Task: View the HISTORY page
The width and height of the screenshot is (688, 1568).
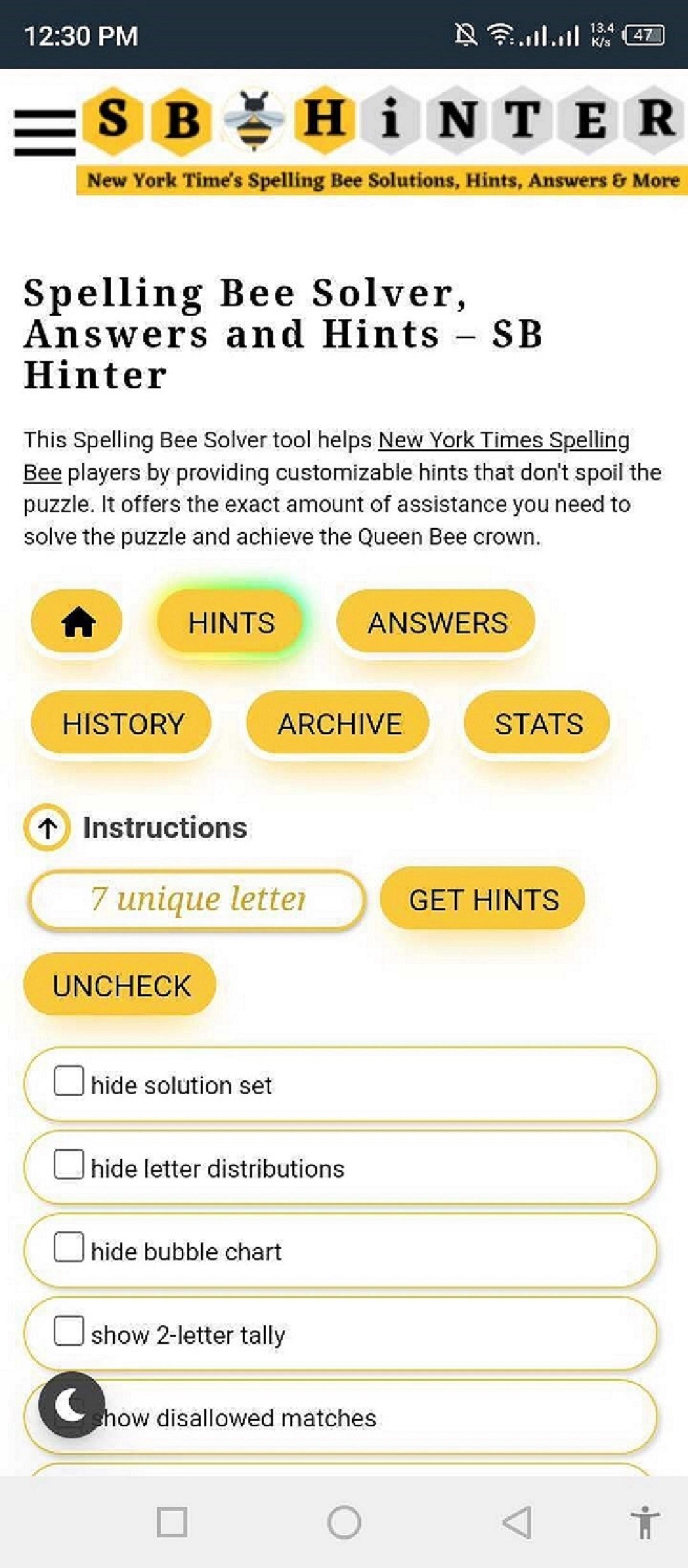Action: coord(122,723)
